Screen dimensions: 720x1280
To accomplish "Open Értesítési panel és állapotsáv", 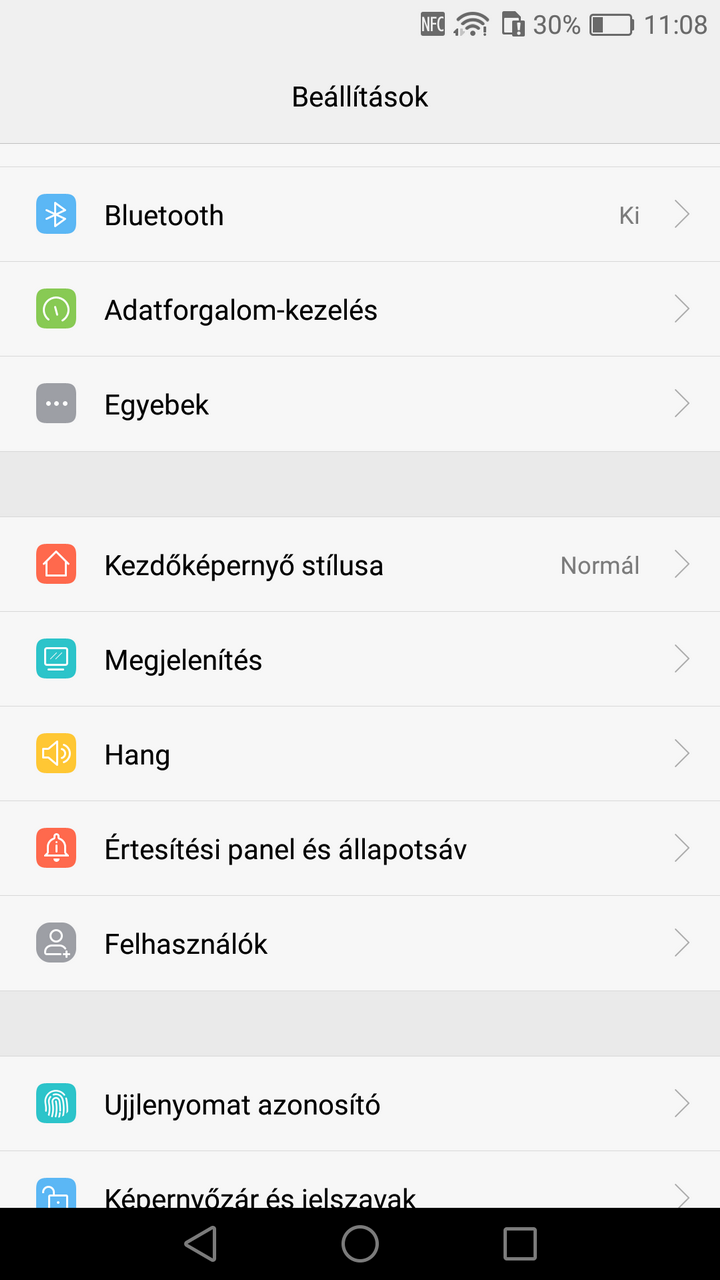I will tap(360, 849).
